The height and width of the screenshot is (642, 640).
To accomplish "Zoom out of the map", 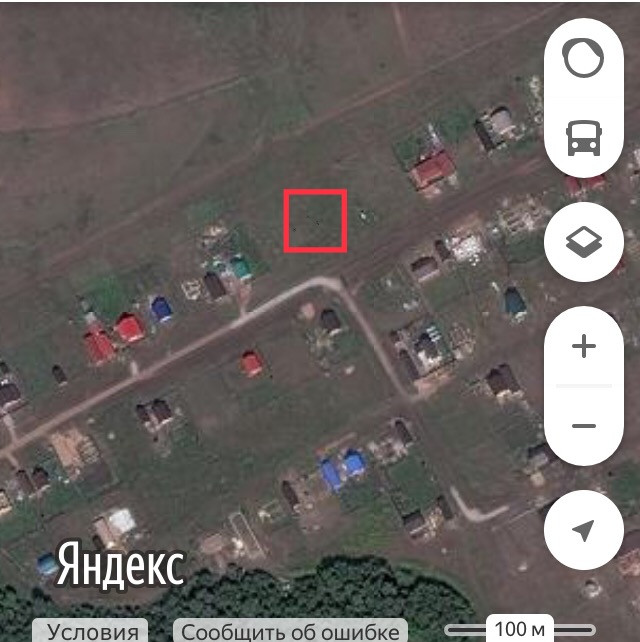I will point(584,426).
